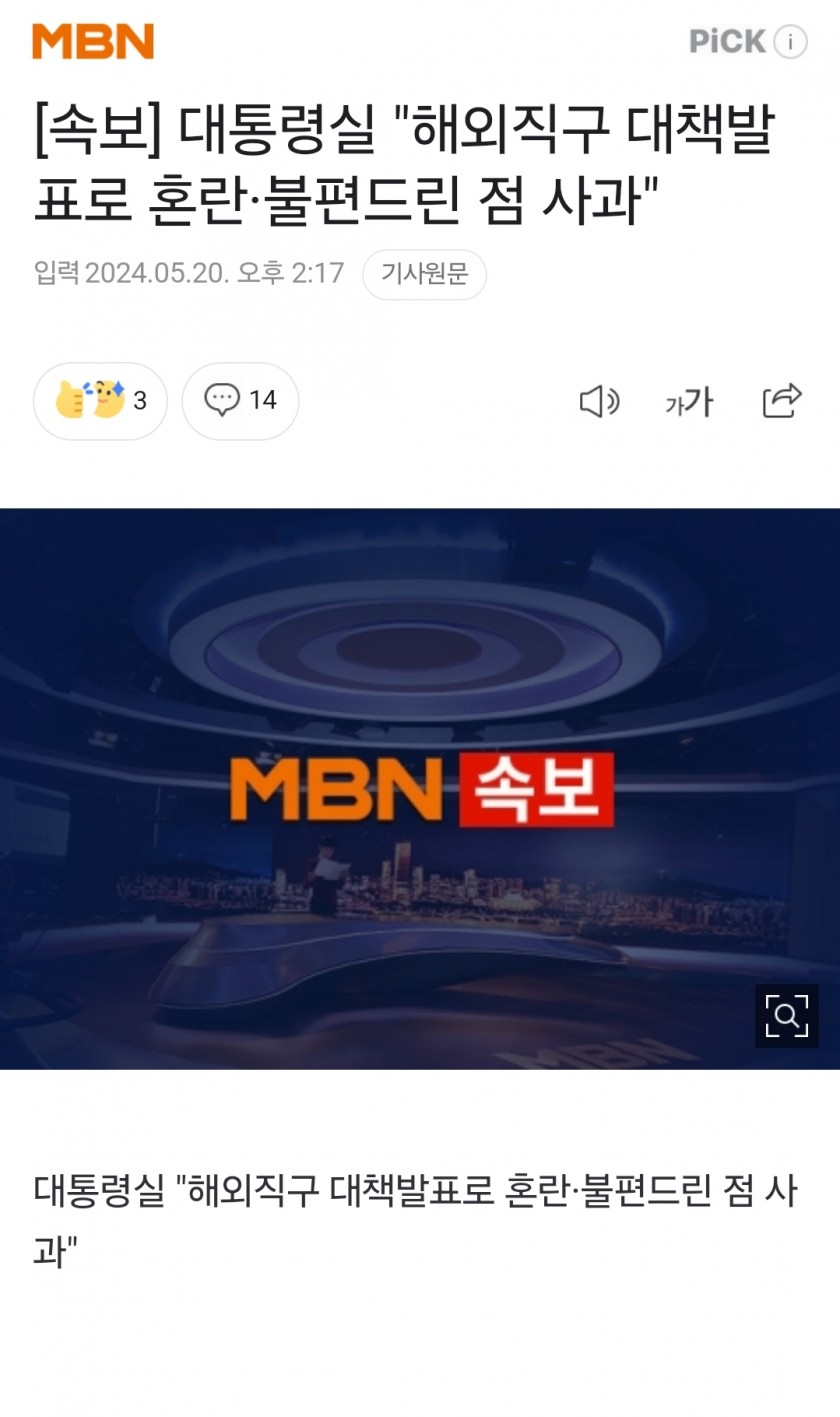Listen to the article with speaker icon
The height and width of the screenshot is (1417, 840).
[599, 402]
